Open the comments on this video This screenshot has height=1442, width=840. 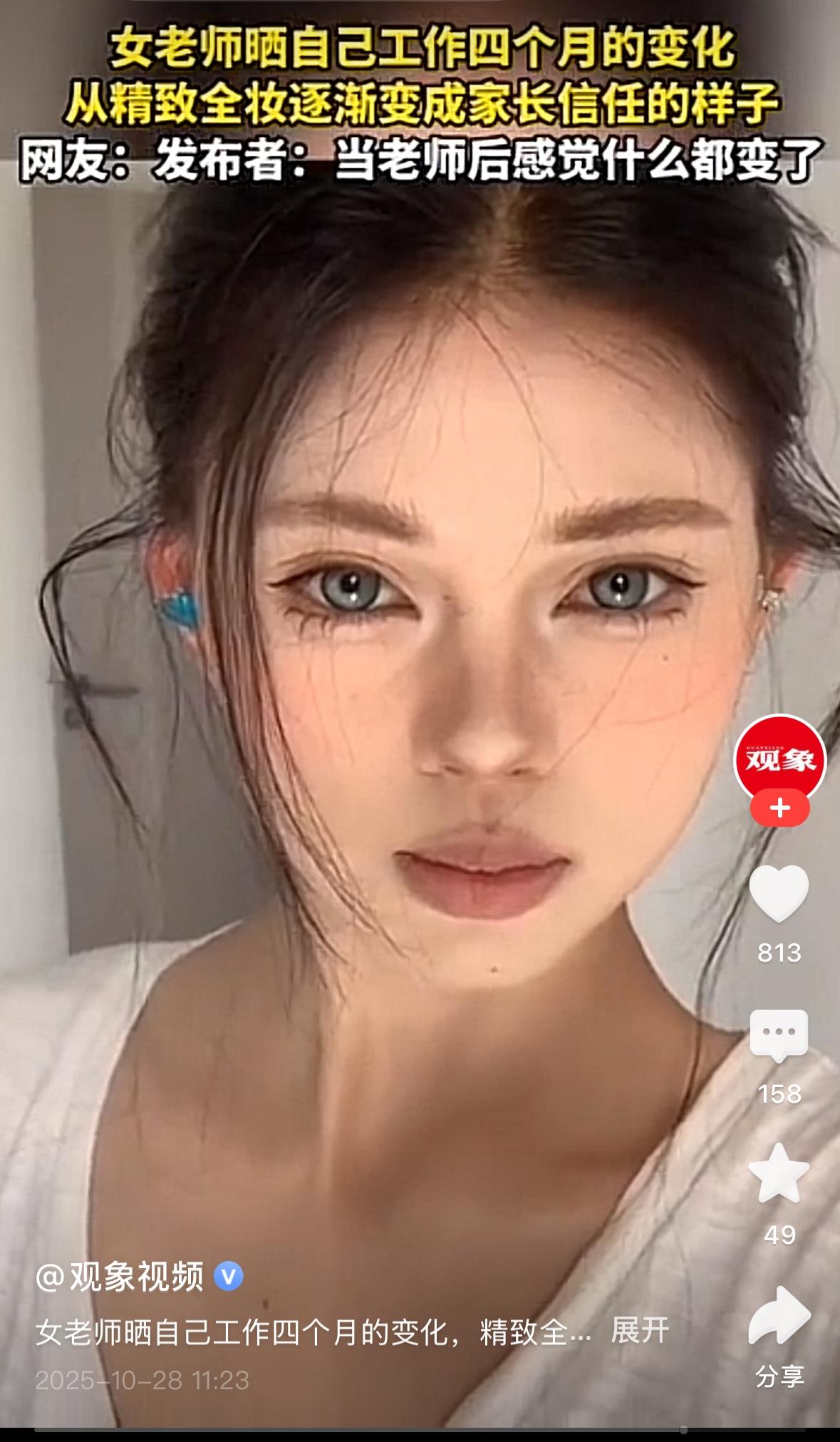click(x=779, y=1035)
